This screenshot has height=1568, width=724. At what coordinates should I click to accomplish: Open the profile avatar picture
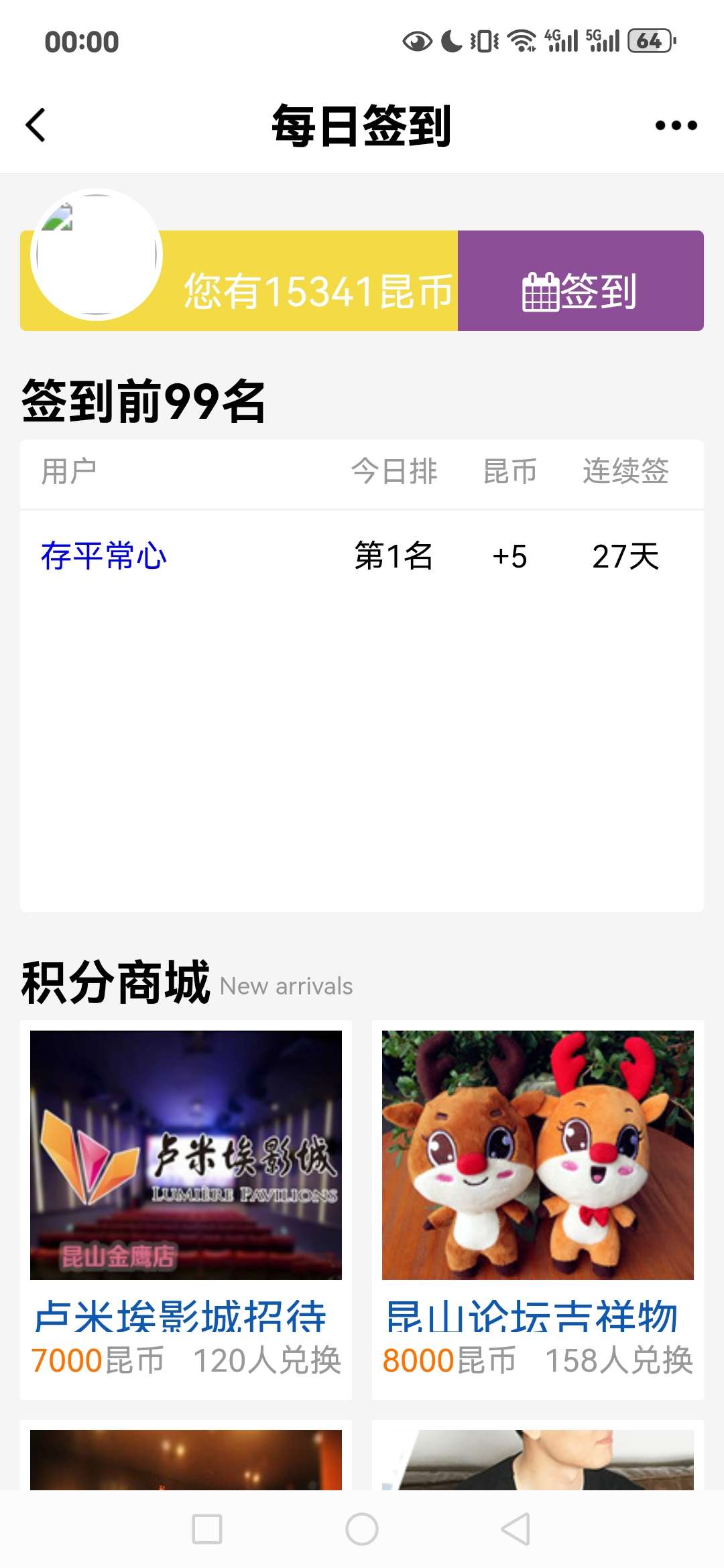pyautogui.click(x=97, y=255)
